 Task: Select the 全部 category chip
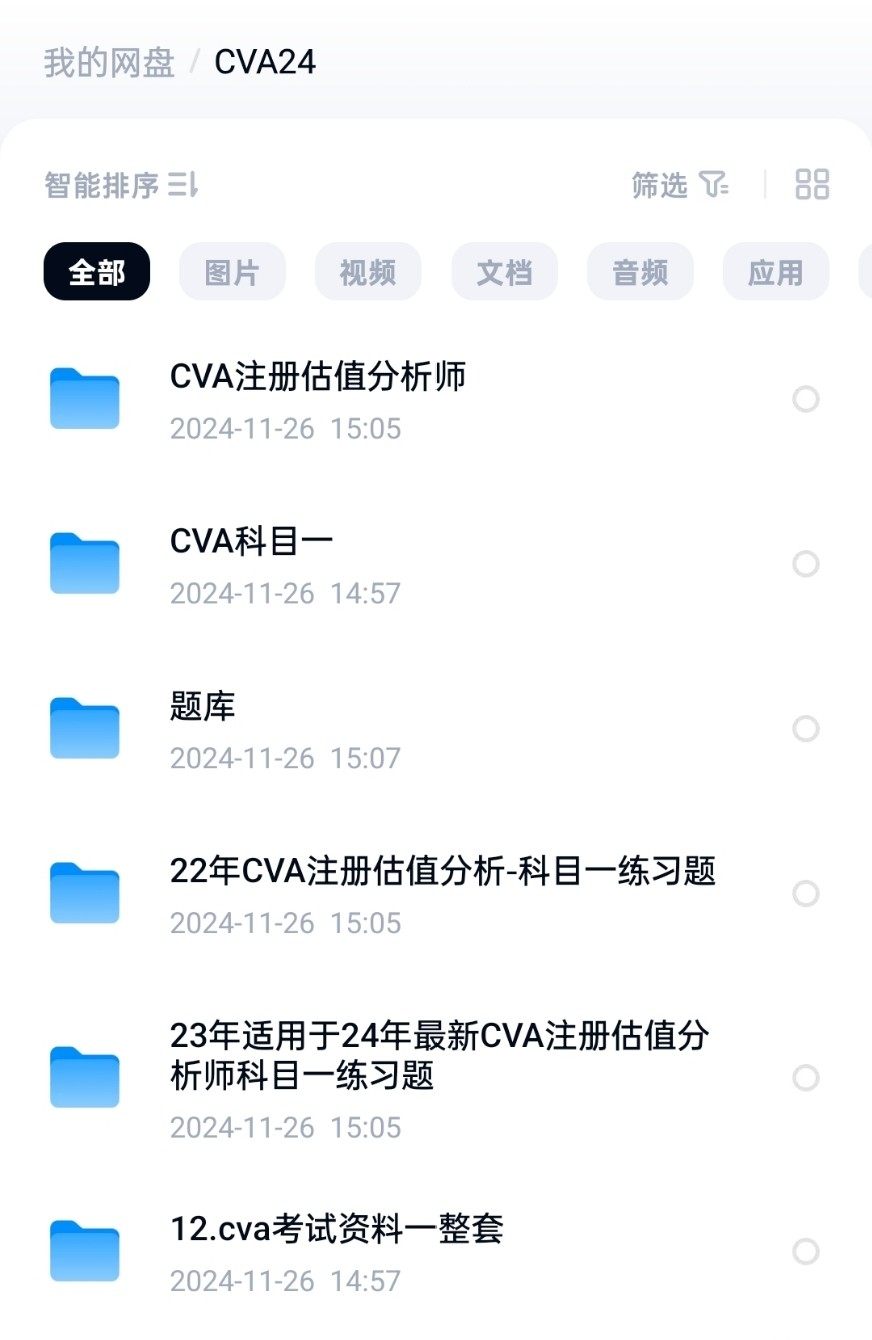97,272
